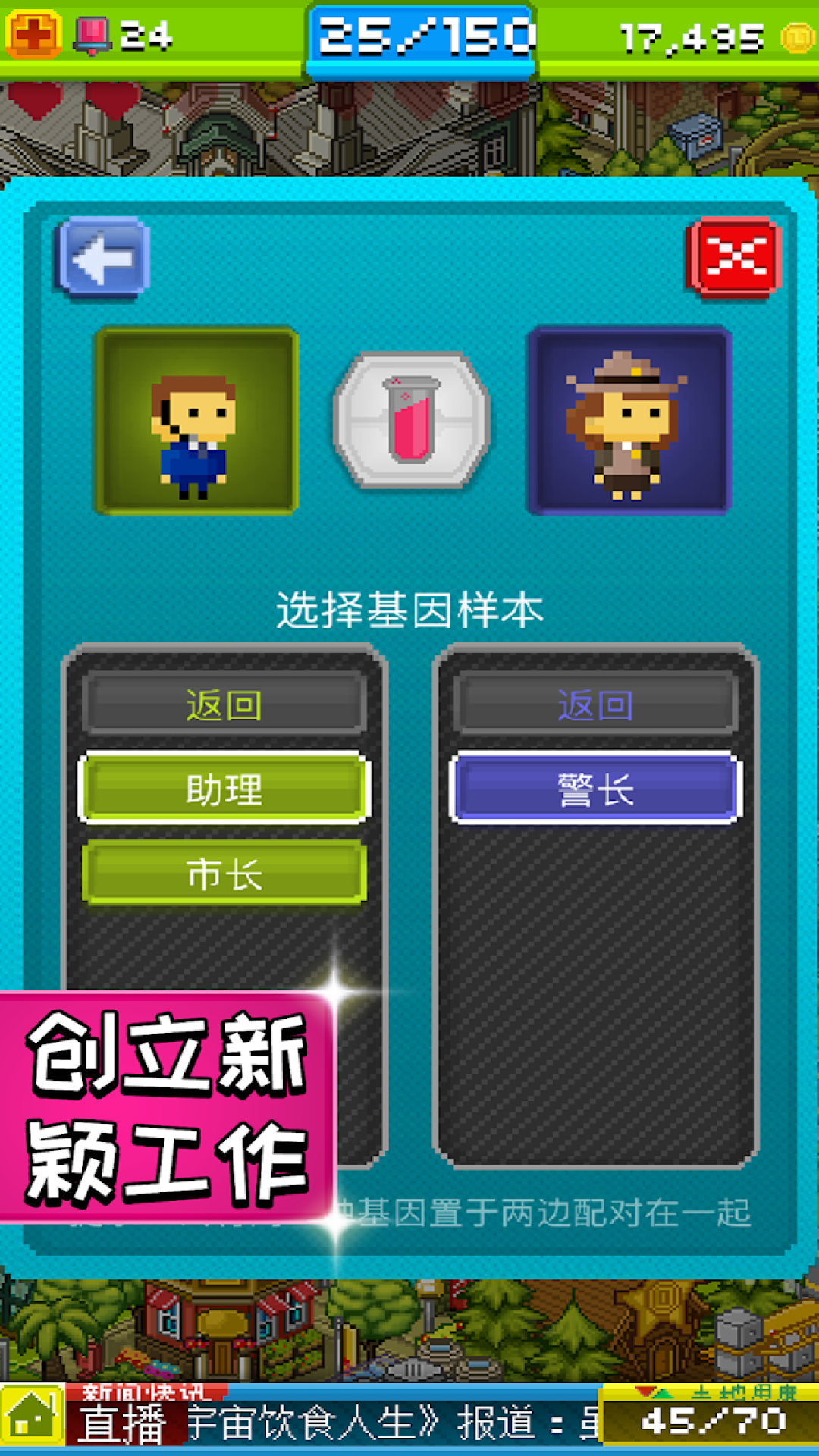The height and width of the screenshot is (1456, 819).
Task: Tap green 返回 in left list
Action: 224,704
